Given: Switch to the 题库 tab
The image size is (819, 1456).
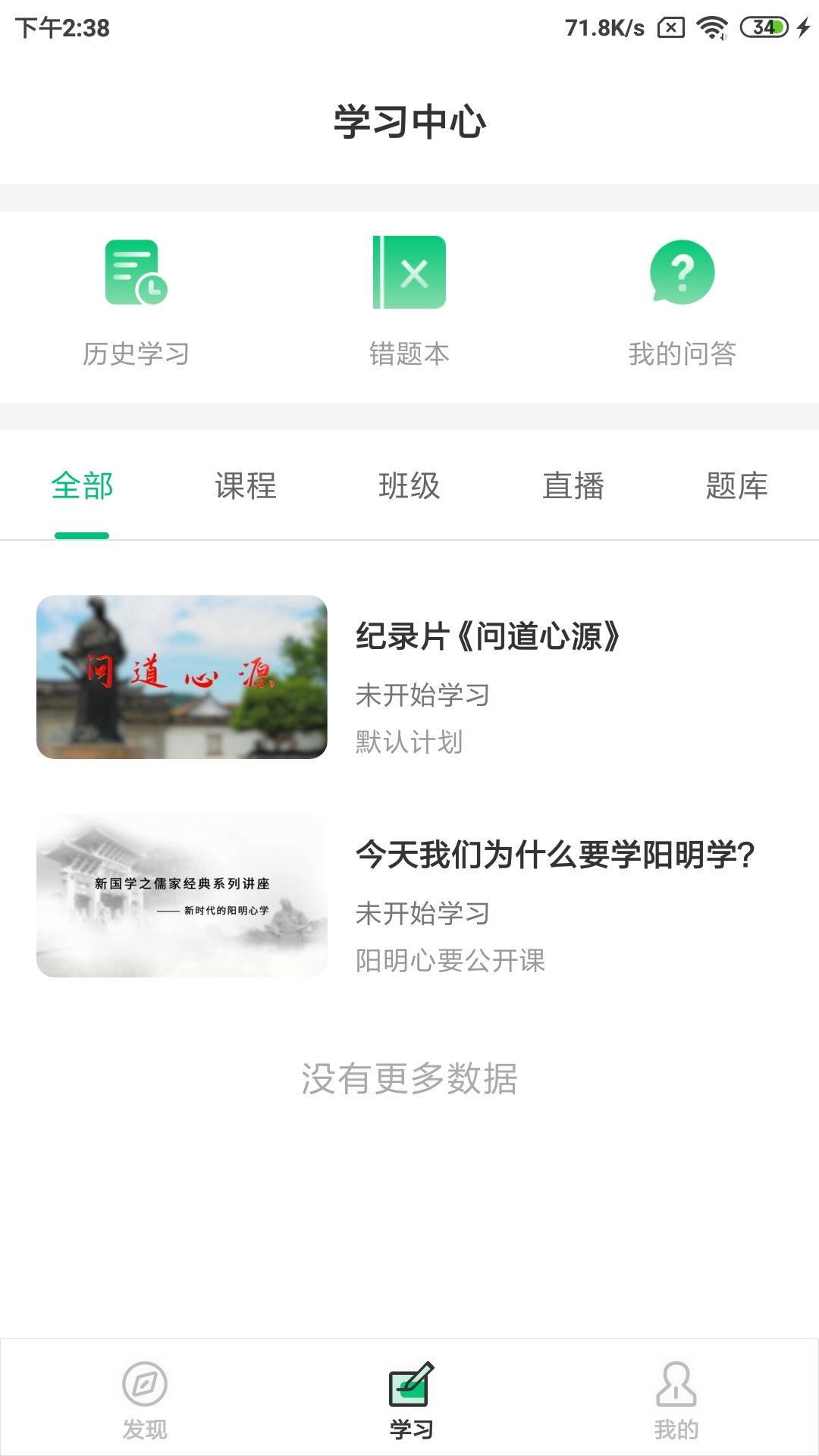Looking at the screenshot, I should [736, 486].
